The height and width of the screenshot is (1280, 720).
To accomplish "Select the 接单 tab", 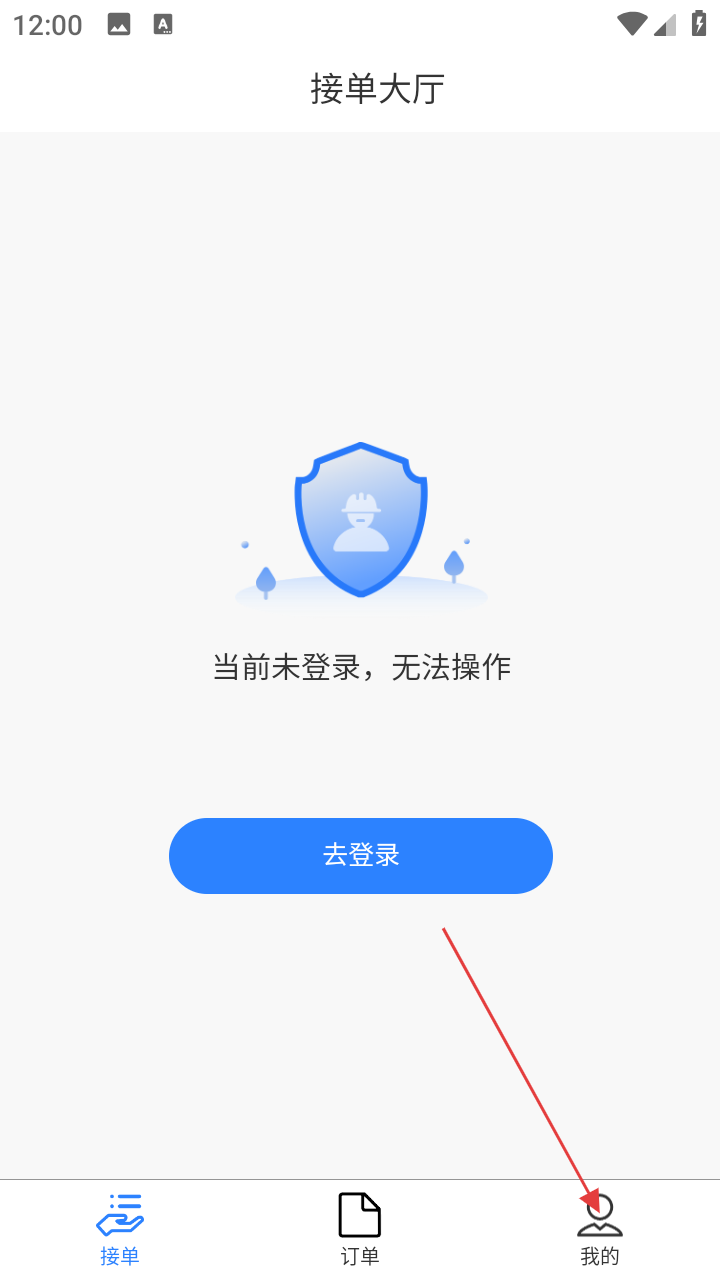I will tap(120, 1230).
